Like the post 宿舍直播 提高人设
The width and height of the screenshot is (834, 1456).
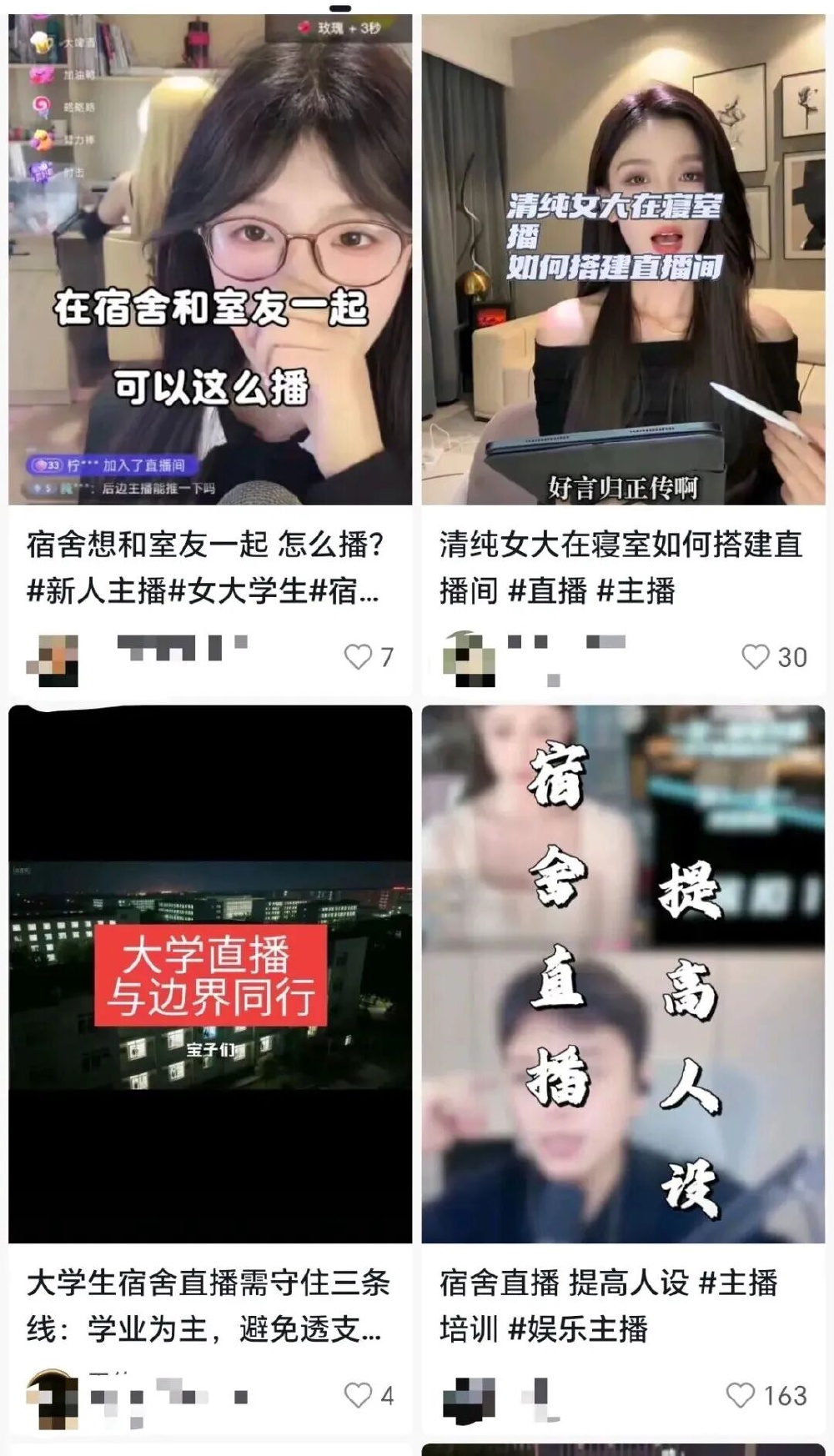coord(740,1395)
